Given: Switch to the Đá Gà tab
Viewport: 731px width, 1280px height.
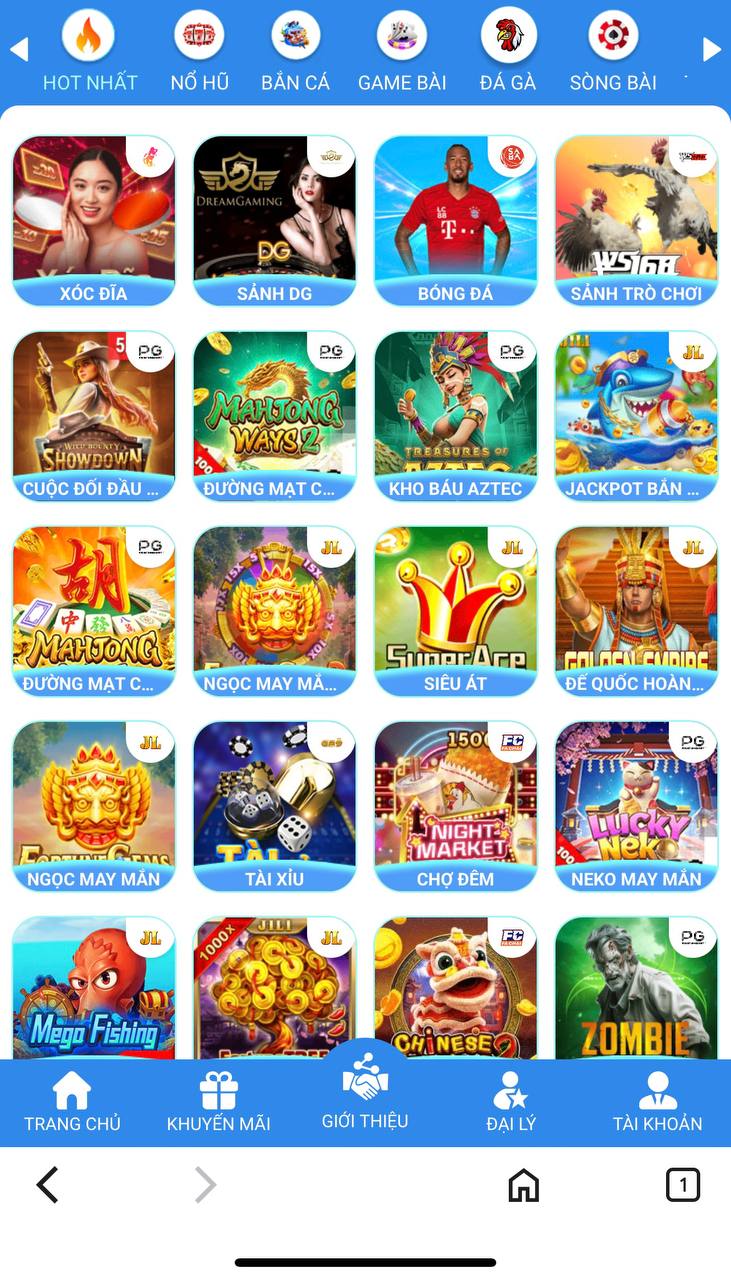Looking at the screenshot, I should (508, 52).
